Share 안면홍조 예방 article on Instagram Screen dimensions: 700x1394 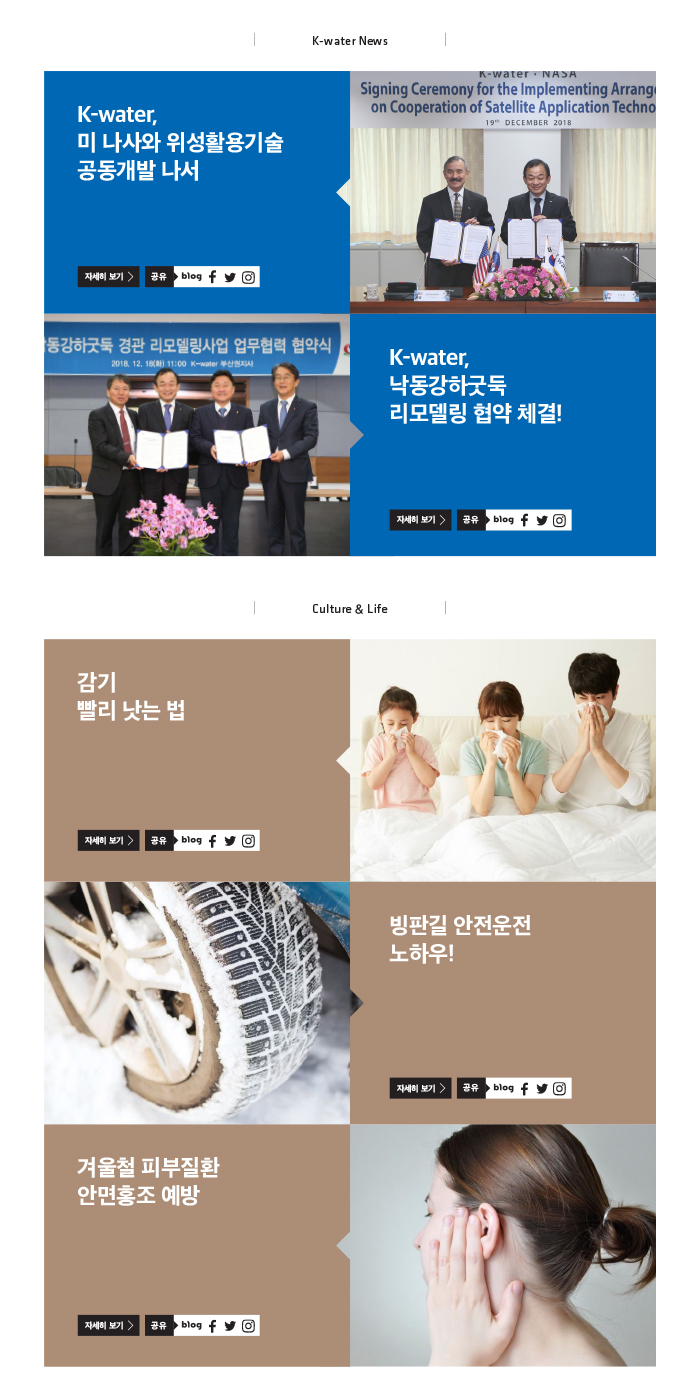pos(248,1325)
